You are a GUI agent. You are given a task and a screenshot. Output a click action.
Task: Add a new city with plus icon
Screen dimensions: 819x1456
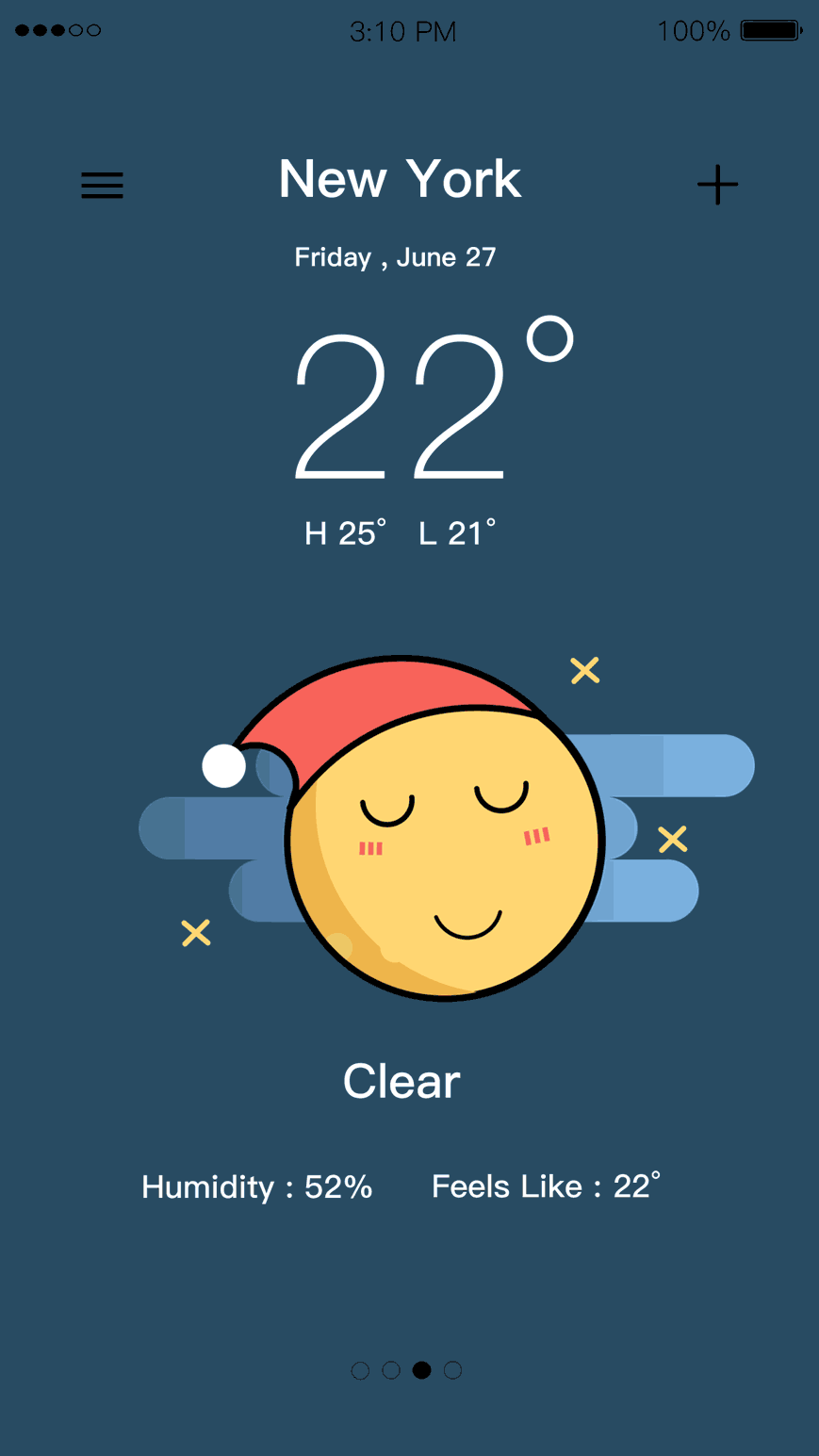[717, 185]
